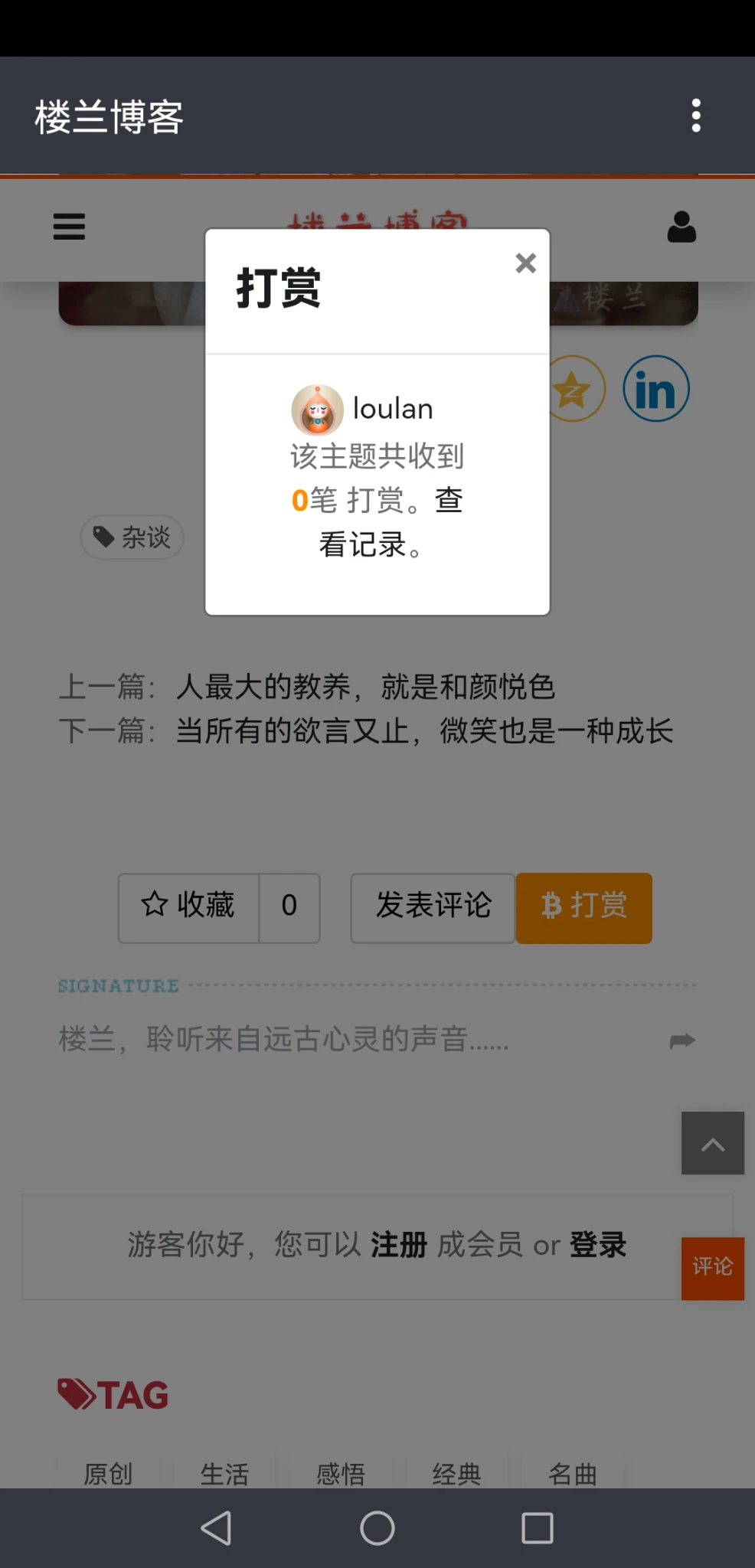Open next post 当所有的欲言又止，微笑也是一种成长

click(424, 731)
